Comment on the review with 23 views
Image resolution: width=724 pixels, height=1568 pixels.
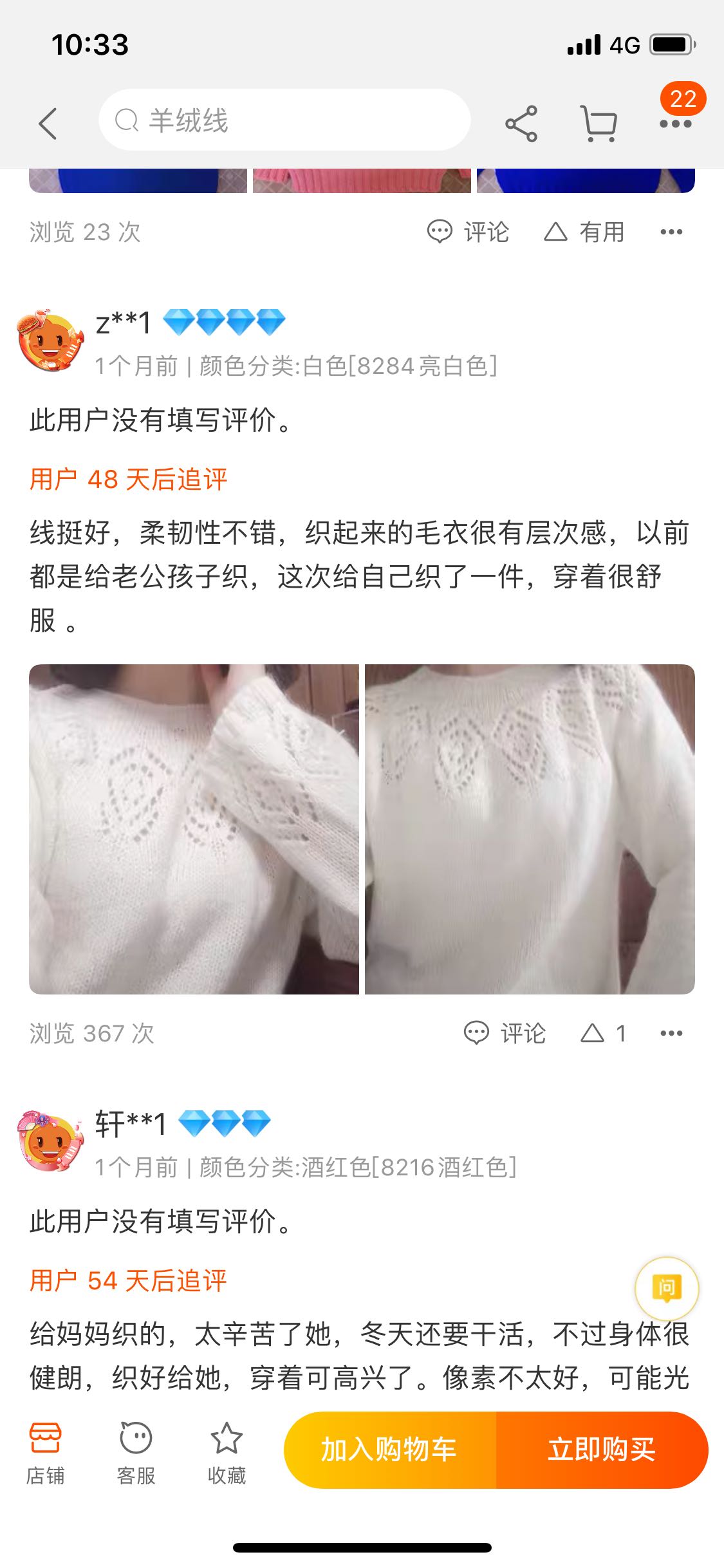coord(469,232)
